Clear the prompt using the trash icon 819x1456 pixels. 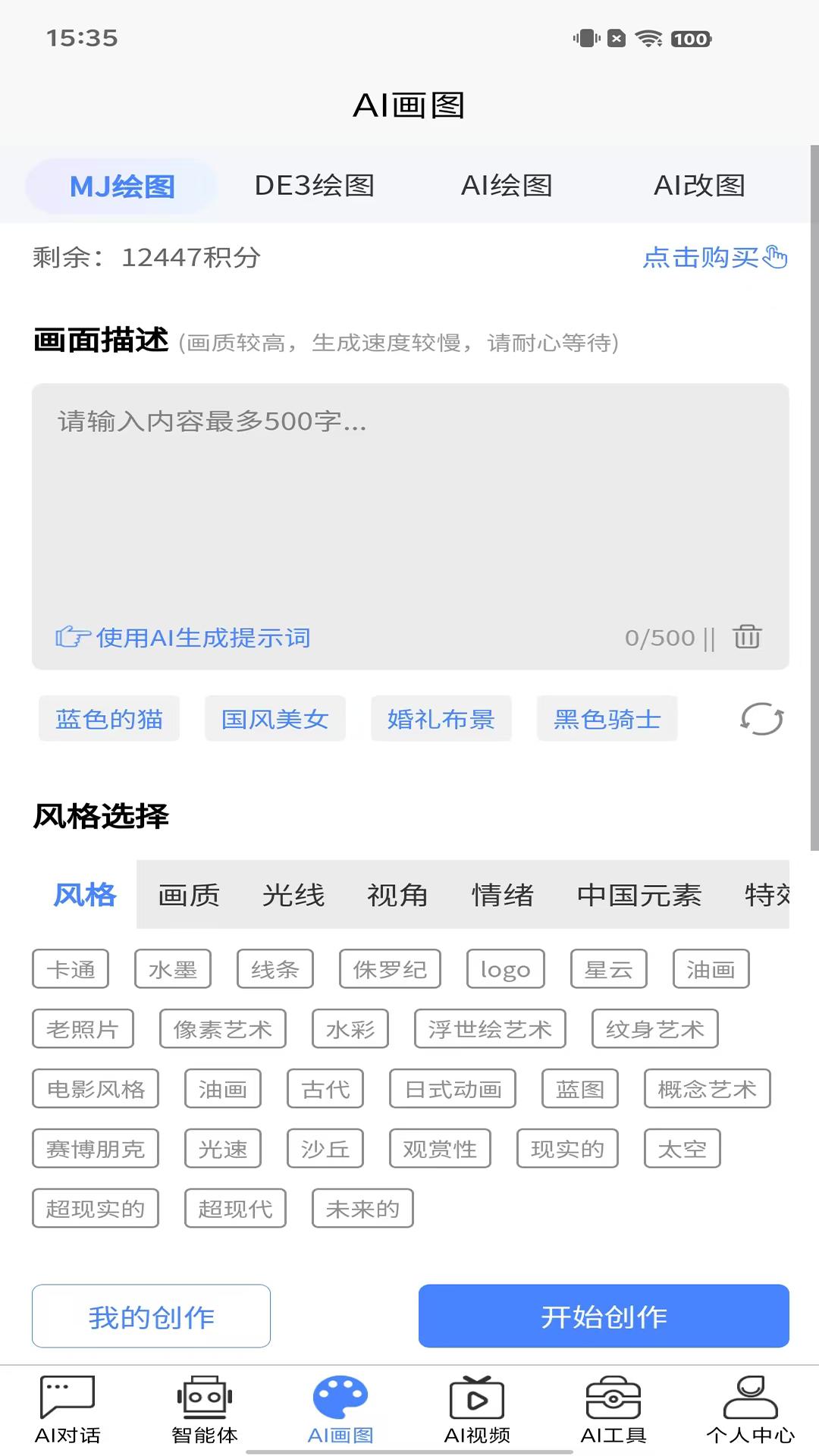point(748,638)
